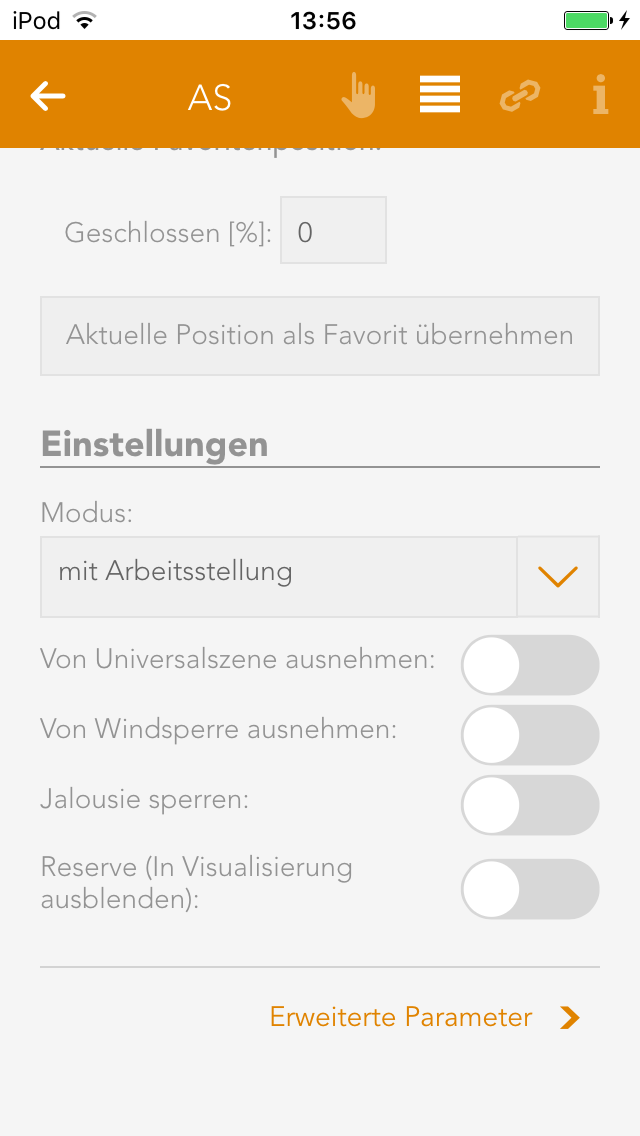Viewport: 640px width, 1136px height.
Task: Open Erweiterte Parameter
Action: pyautogui.click(x=425, y=1018)
